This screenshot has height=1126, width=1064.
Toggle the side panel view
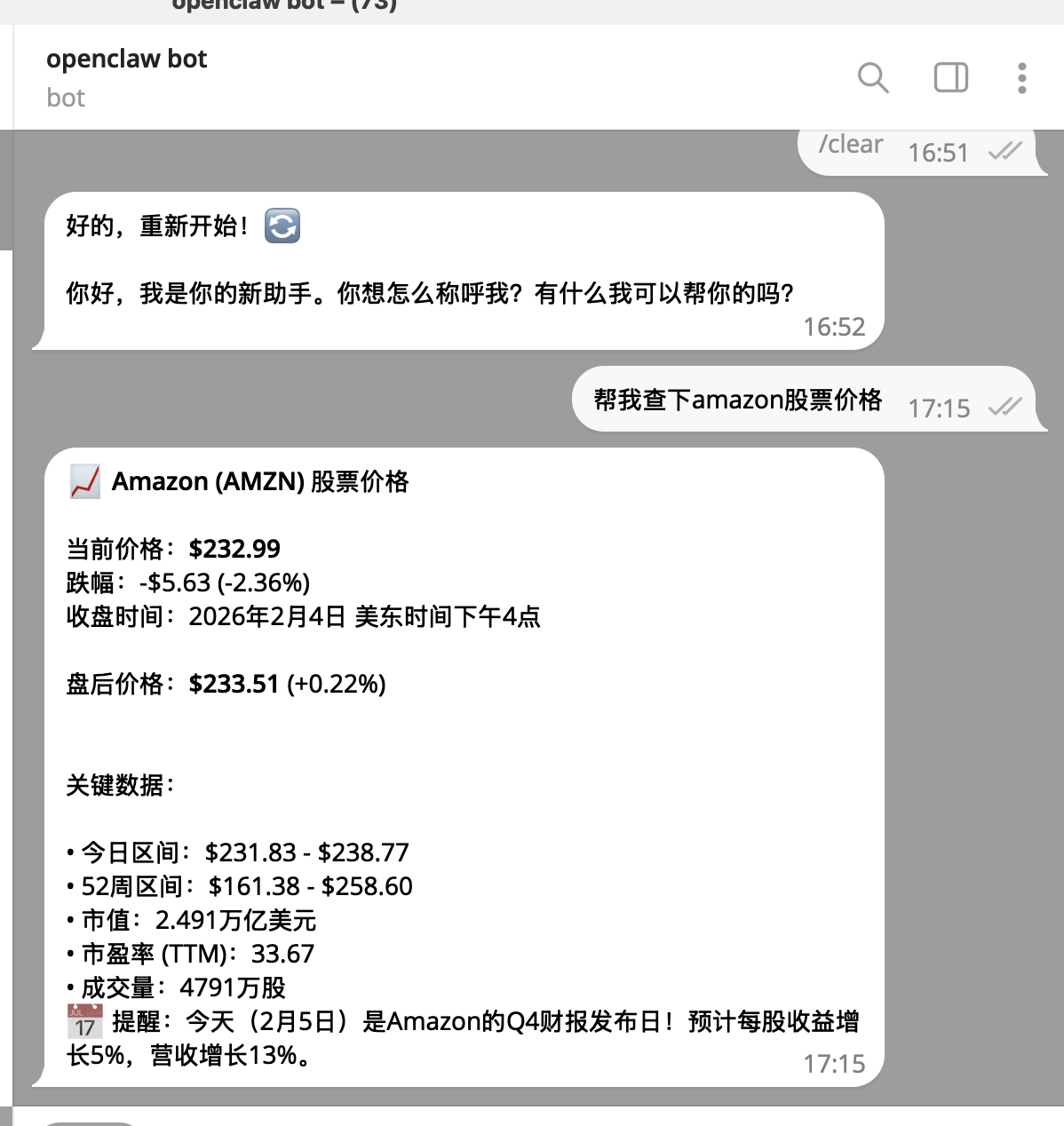click(950, 78)
